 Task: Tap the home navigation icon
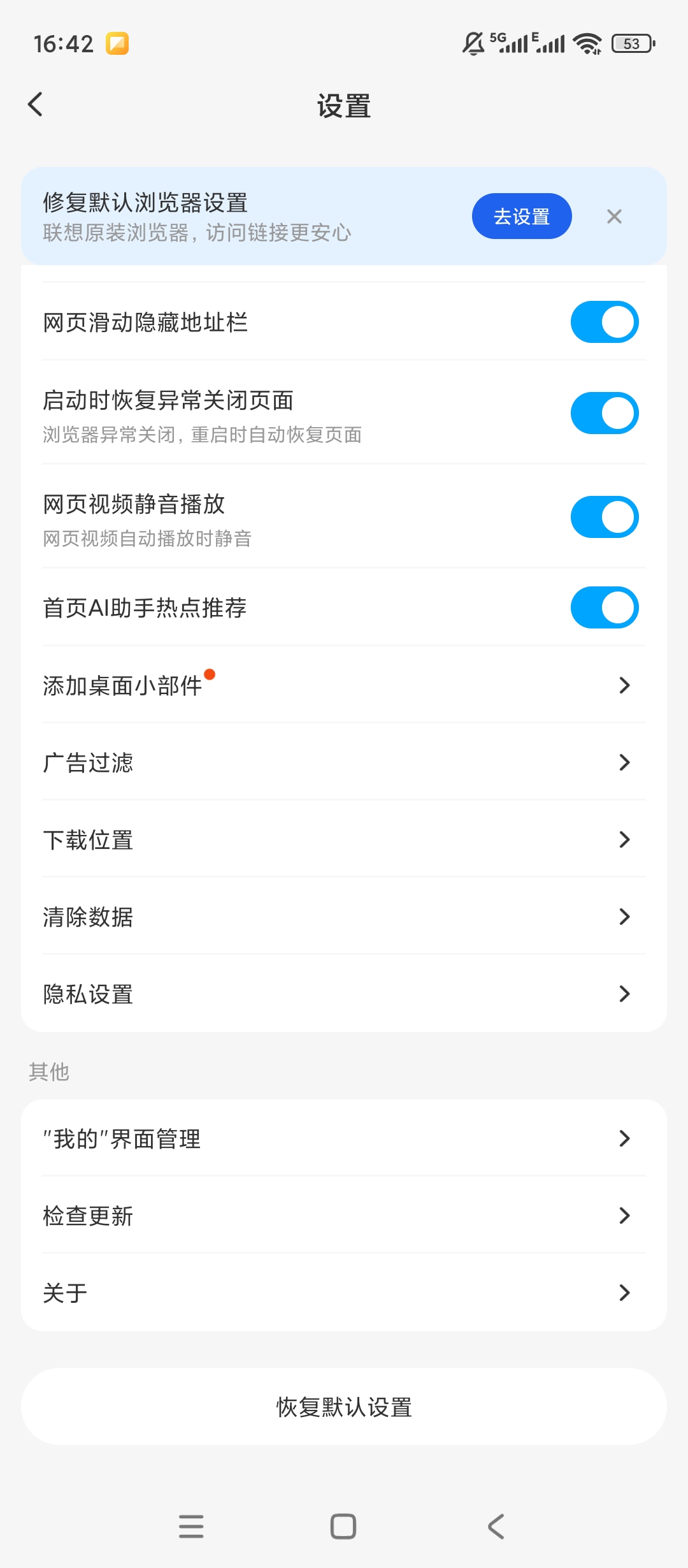tap(343, 1526)
